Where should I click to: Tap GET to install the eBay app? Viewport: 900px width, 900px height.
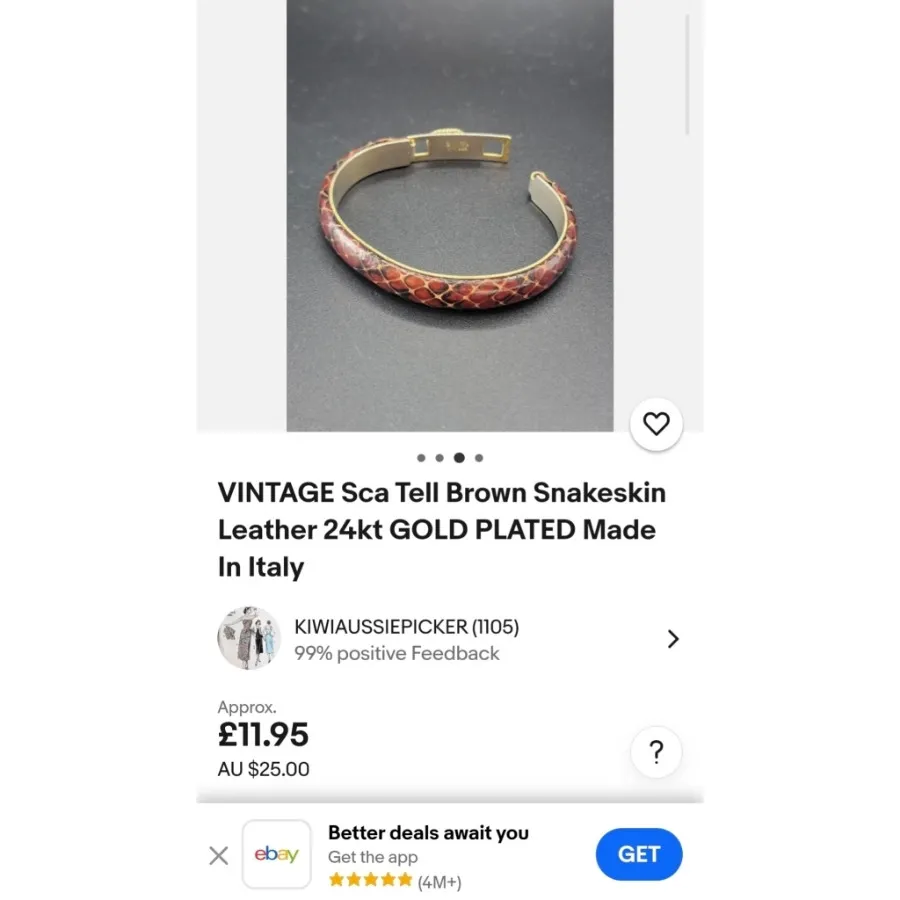[x=639, y=854]
